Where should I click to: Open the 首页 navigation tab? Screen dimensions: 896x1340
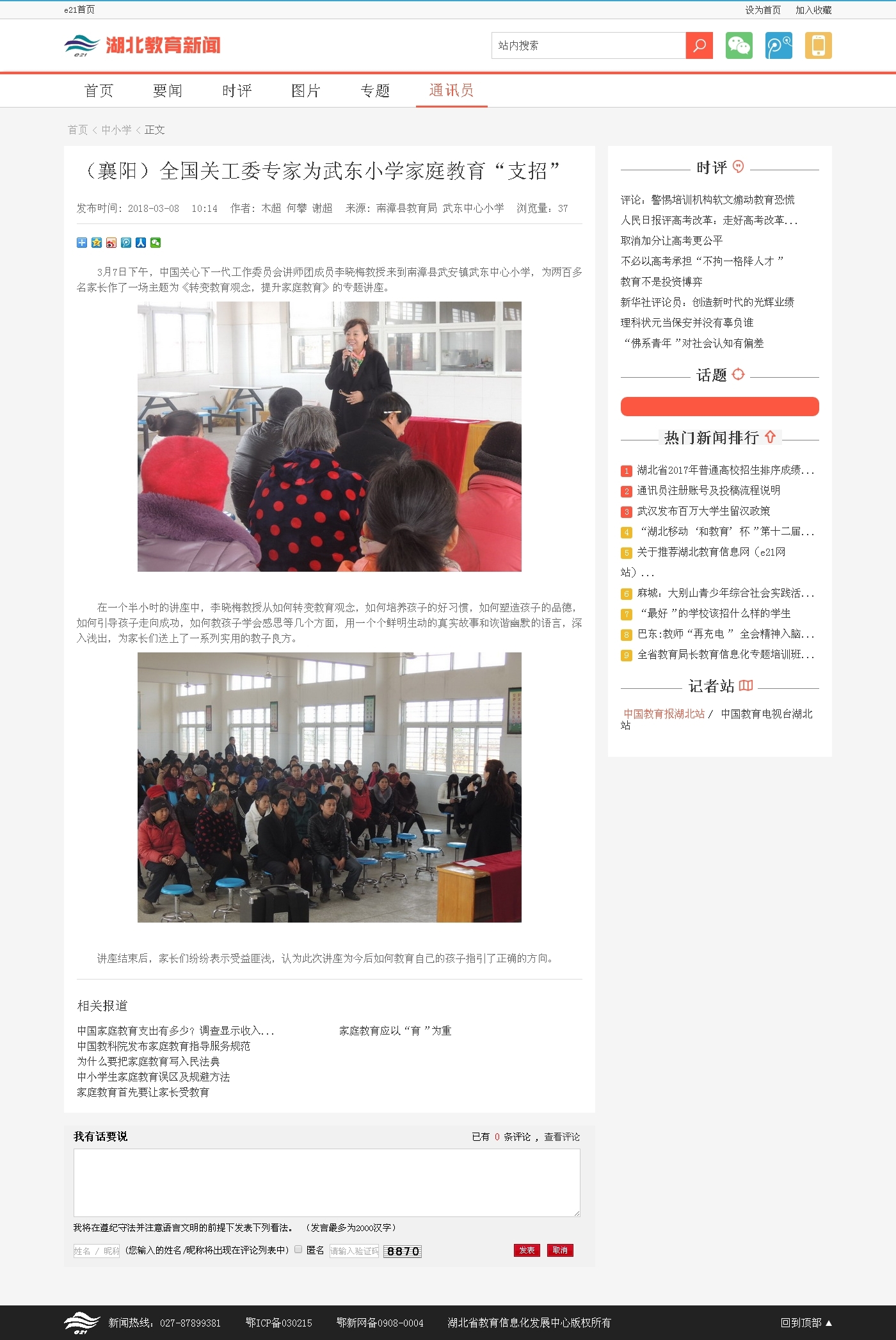pyautogui.click(x=99, y=91)
